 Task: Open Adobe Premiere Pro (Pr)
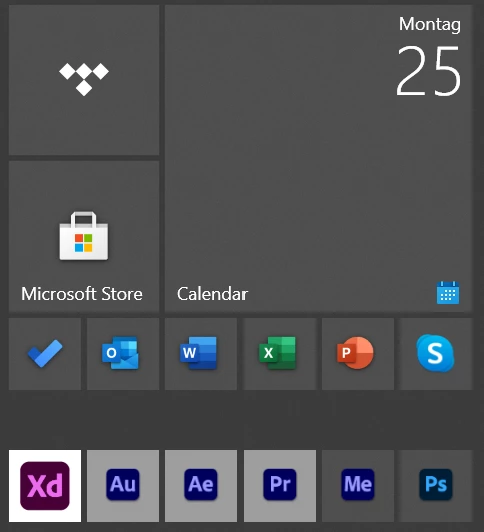coord(280,486)
